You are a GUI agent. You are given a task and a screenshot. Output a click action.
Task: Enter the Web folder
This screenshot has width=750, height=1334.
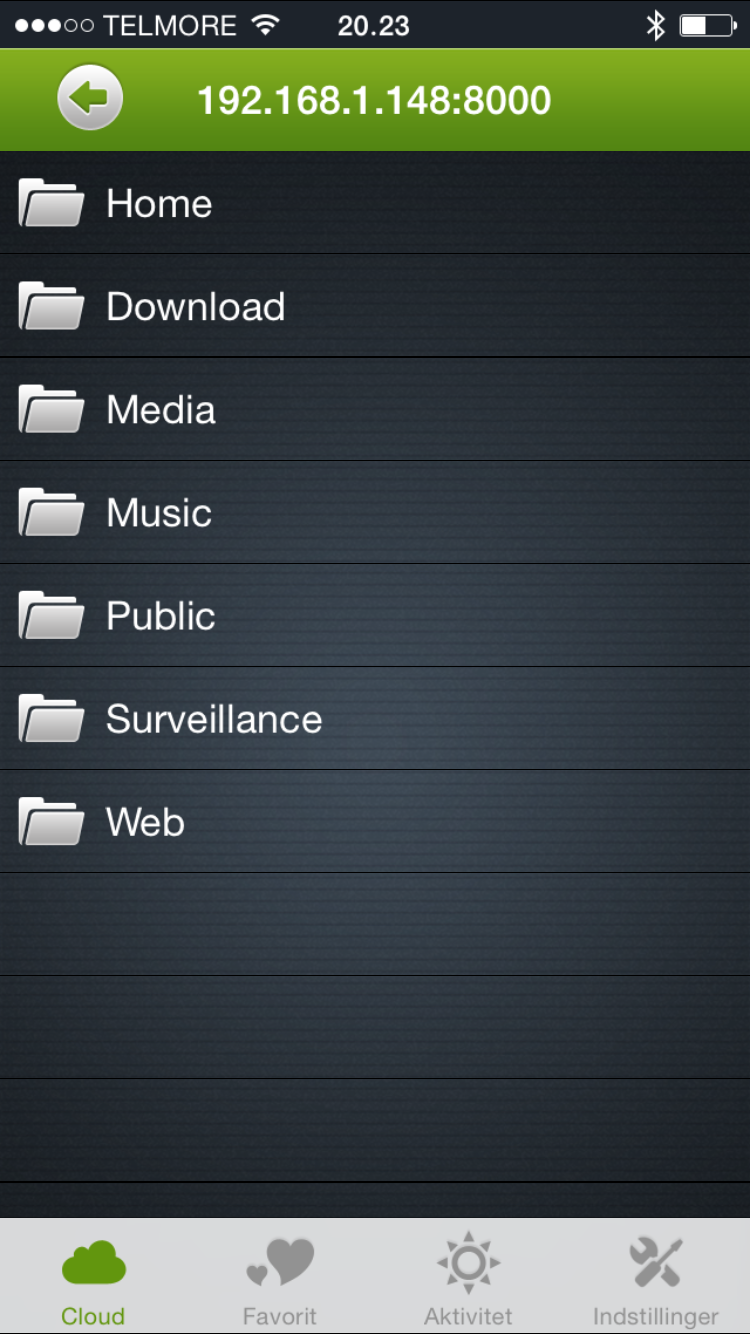[375, 821]
